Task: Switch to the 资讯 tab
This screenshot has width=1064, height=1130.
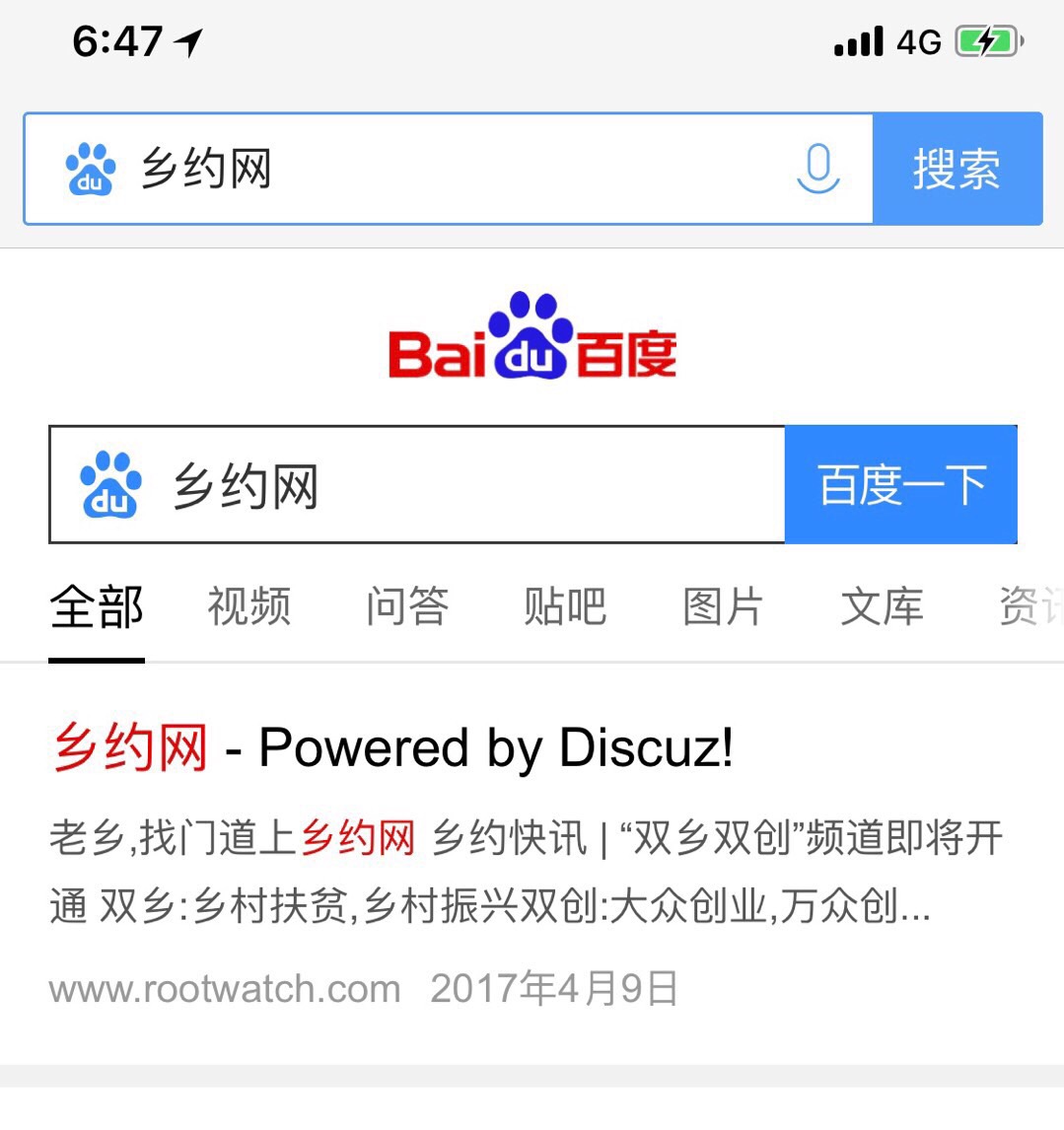Action: point(1030,606)
